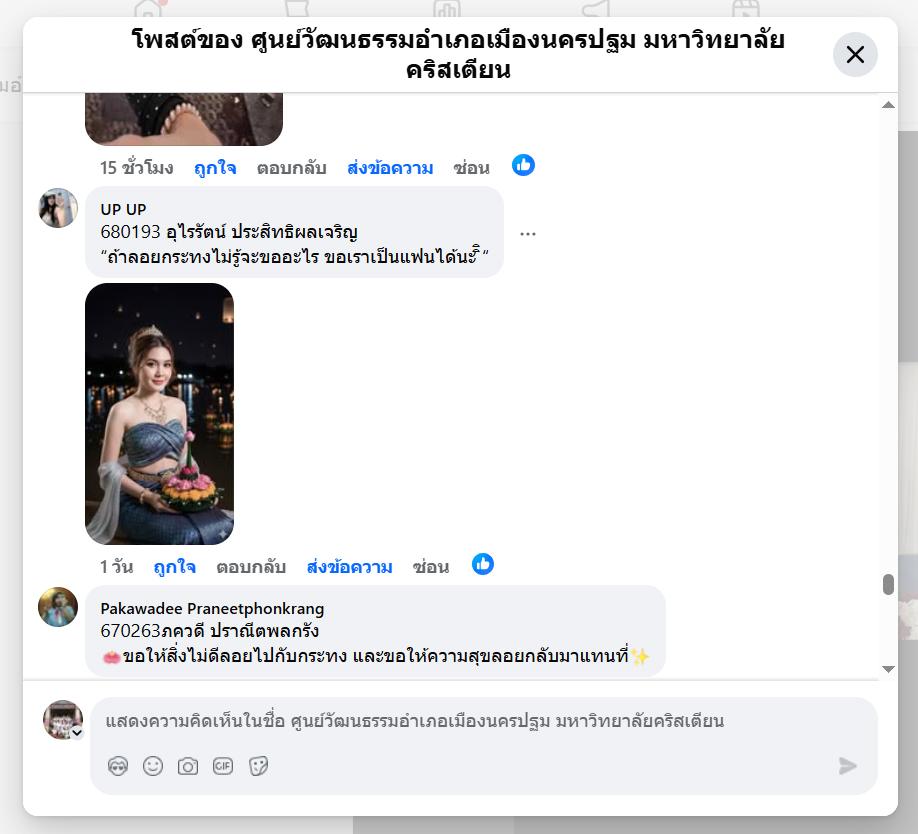
Task: Send message to UP UP via ส่งข้อความ
Action: pyautogui.click(x=349, y=567)
